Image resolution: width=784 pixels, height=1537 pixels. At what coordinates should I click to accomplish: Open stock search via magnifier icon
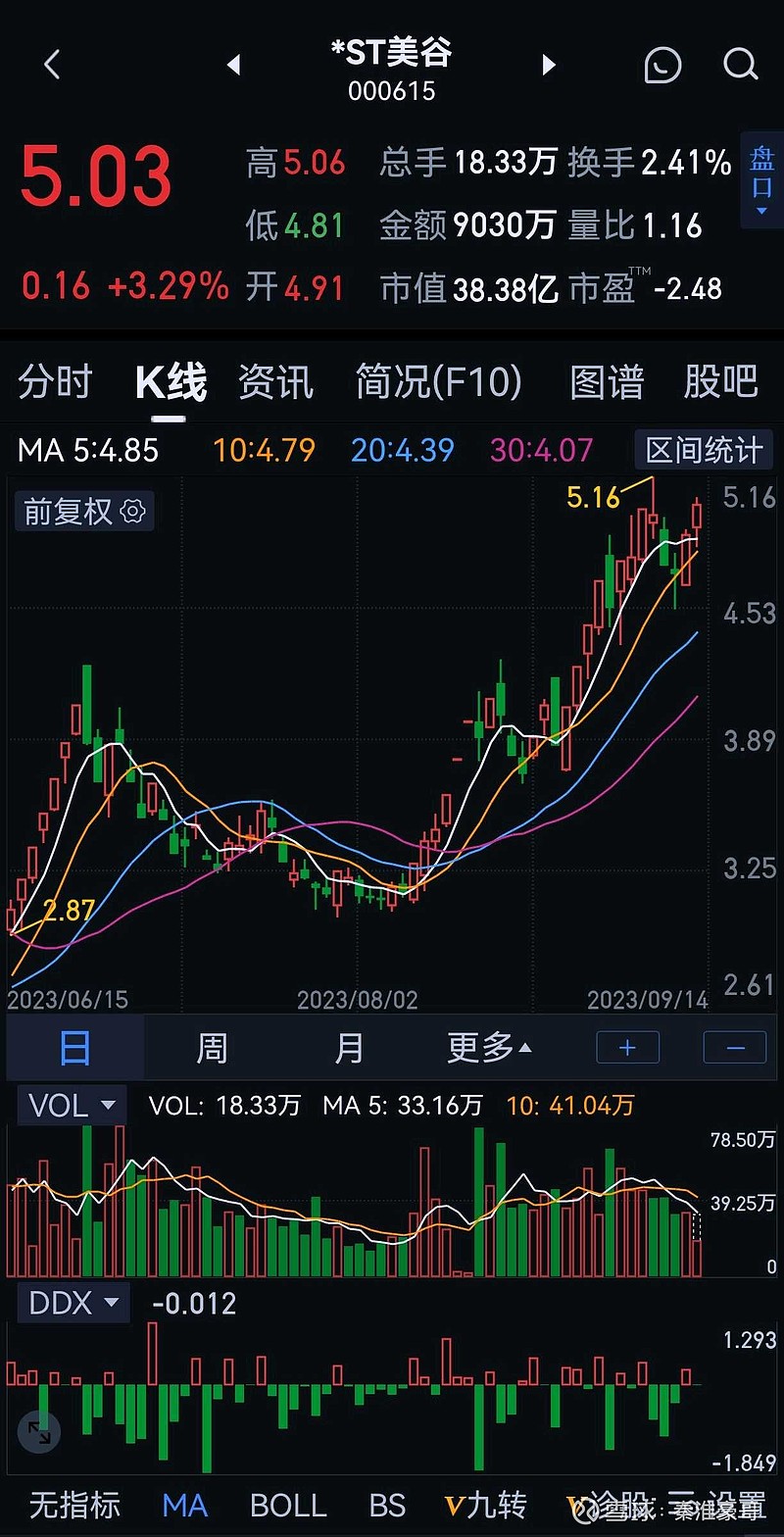pyautogui.click(x=740, y=63)
